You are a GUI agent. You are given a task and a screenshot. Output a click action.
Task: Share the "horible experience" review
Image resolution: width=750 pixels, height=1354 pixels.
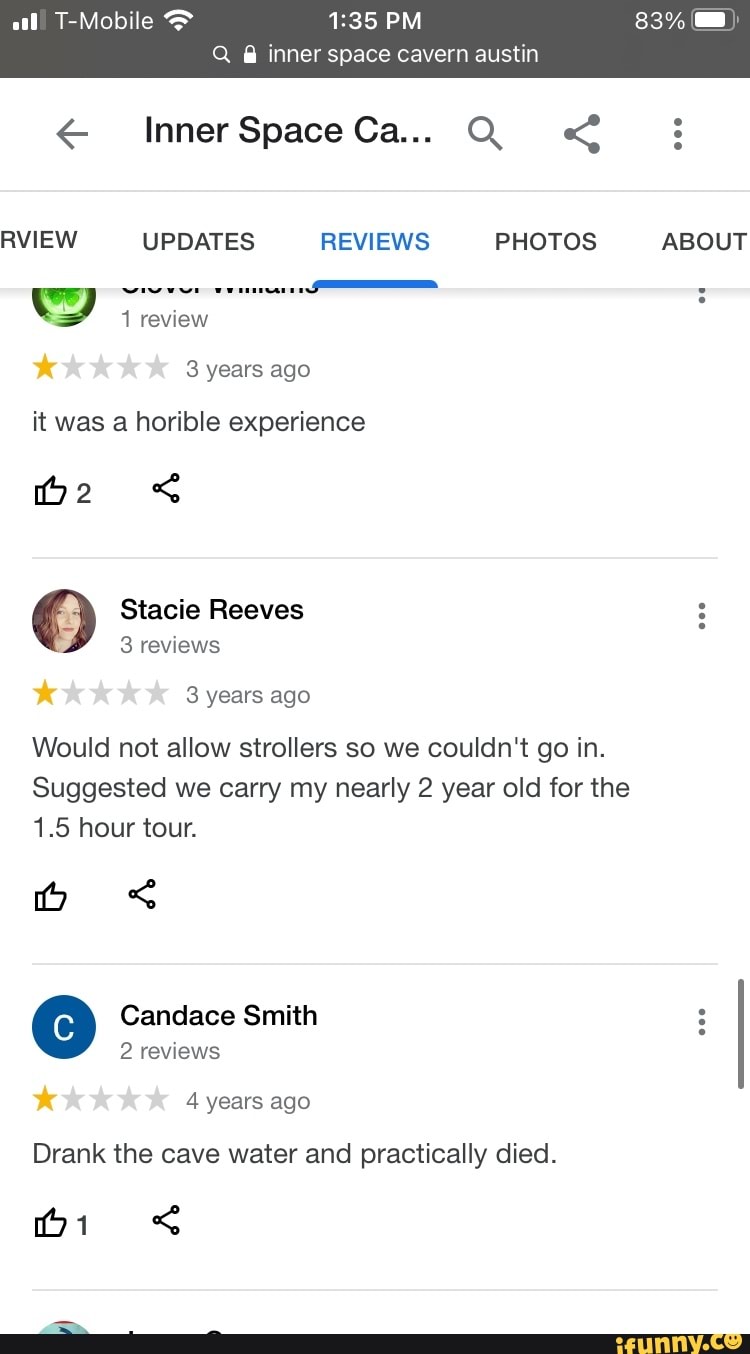[x=166, y=489]
